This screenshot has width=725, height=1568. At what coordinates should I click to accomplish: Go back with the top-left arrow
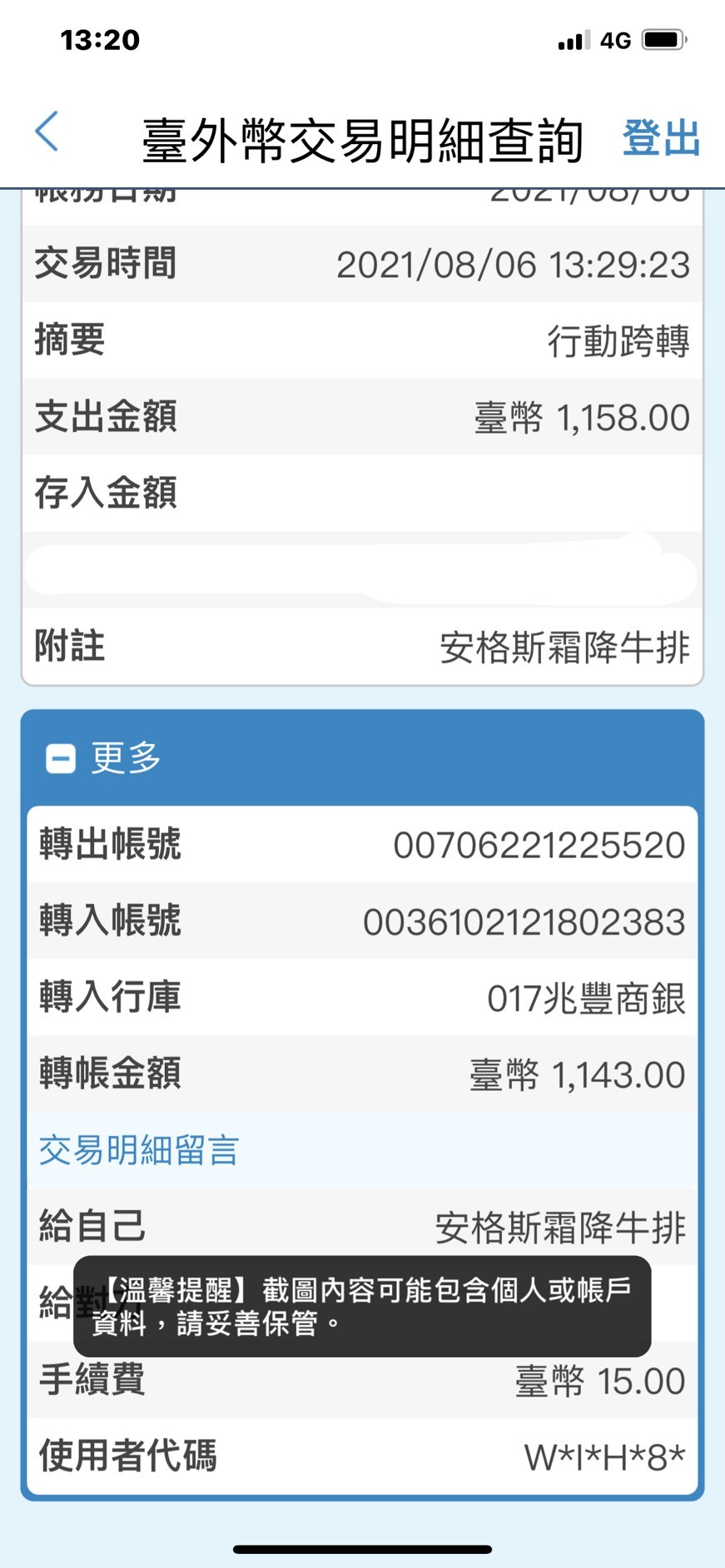[47, 131]
